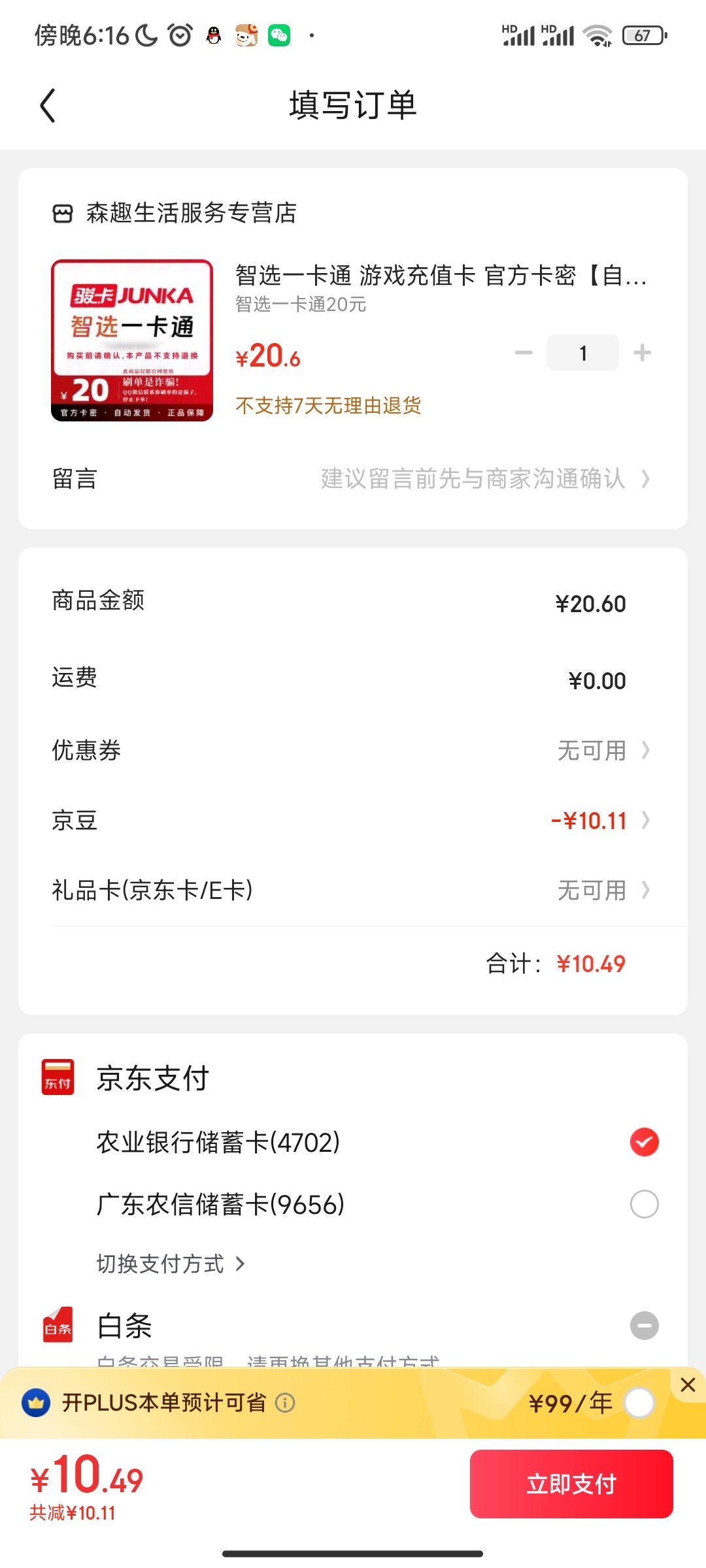Increase the item quantity by one
This screenshot has height=1568, width=706.
coord(642,353)
